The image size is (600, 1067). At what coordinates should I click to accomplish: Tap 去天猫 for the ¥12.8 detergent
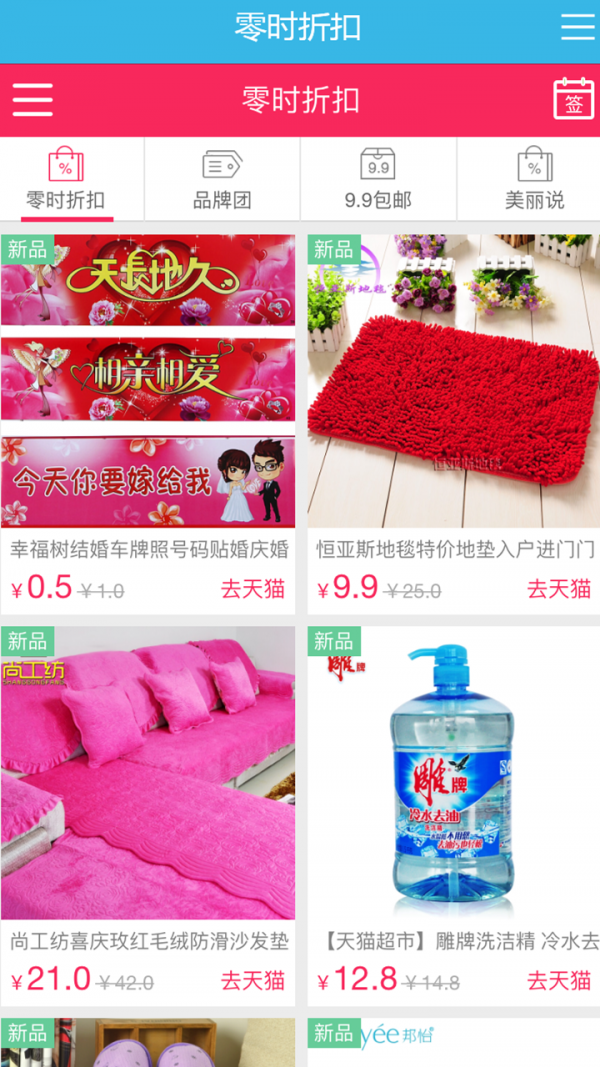coord(559,981)
